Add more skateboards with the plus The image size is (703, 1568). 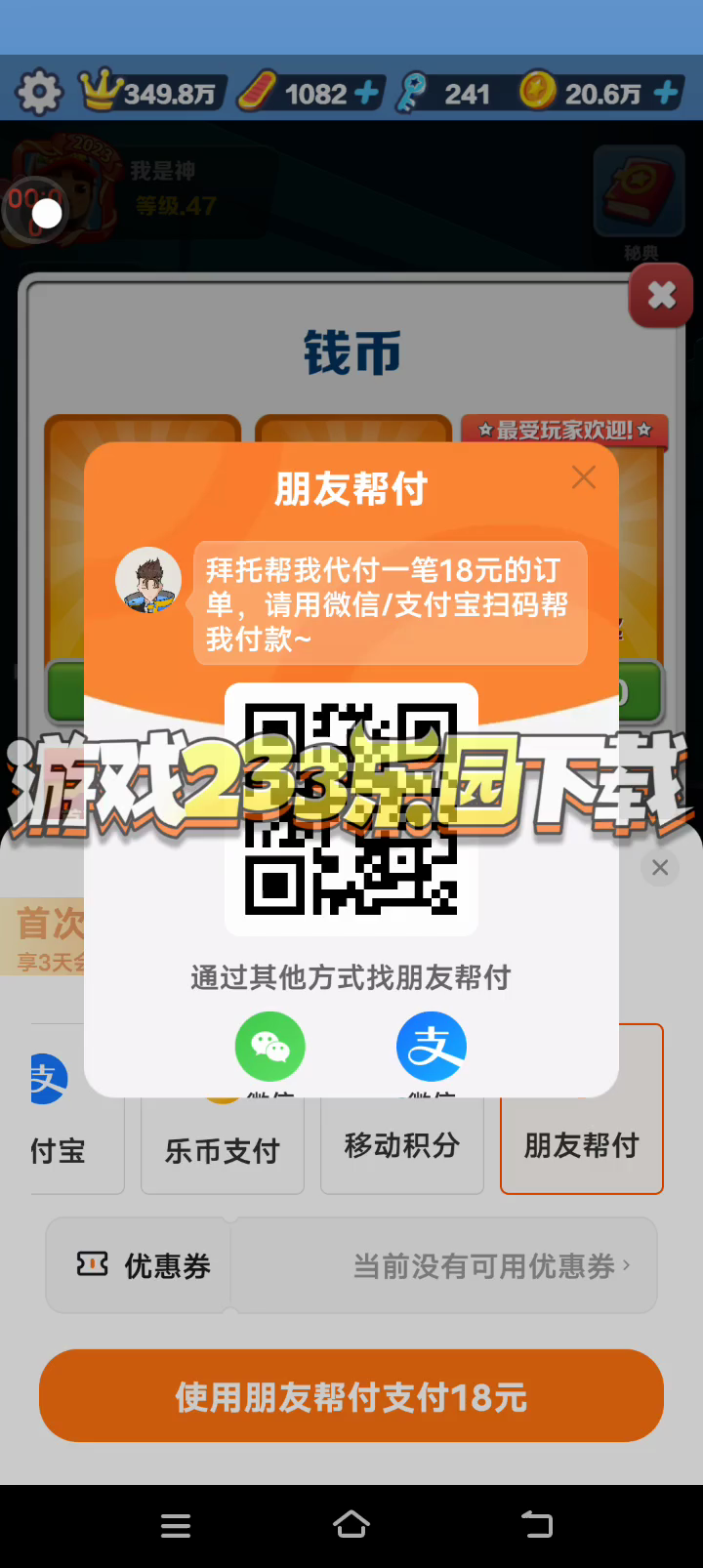(x=367, y=93)
